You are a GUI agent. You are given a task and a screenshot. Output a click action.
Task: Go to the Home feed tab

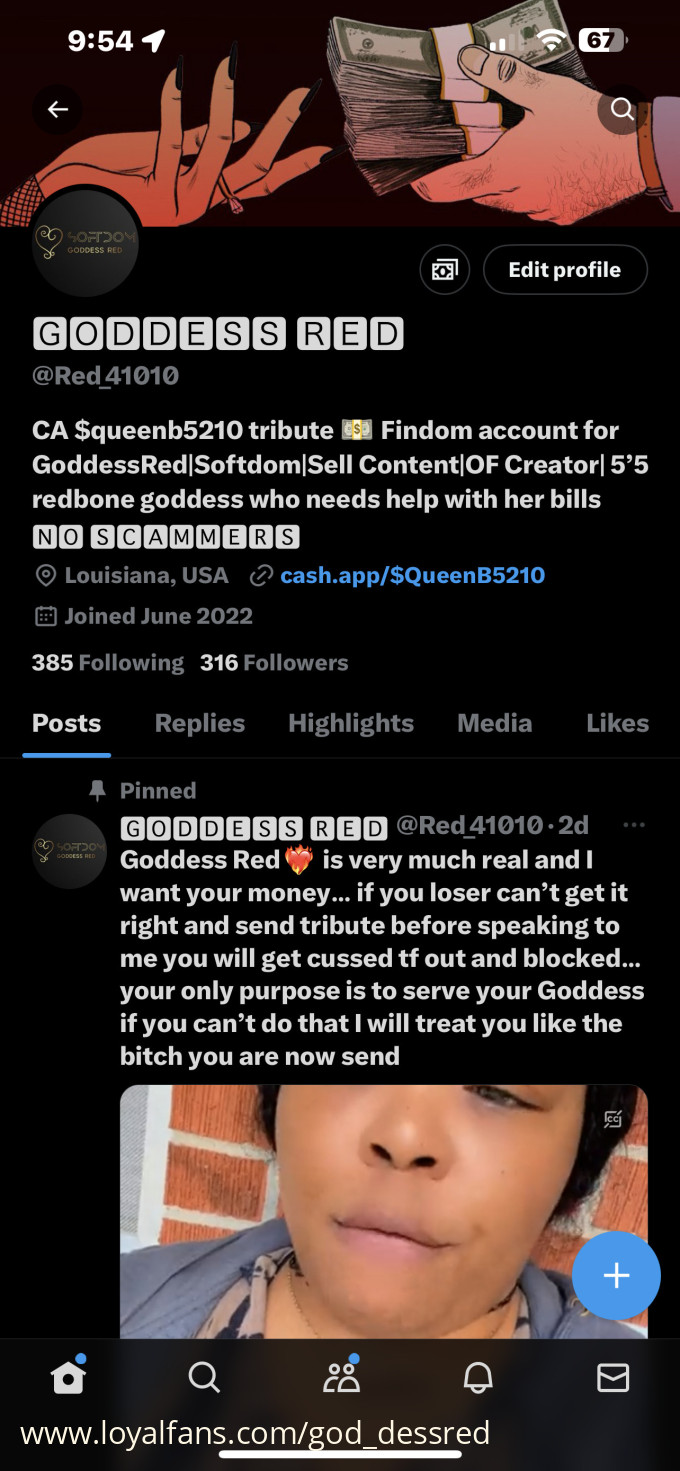click(x=68, y=1377)
